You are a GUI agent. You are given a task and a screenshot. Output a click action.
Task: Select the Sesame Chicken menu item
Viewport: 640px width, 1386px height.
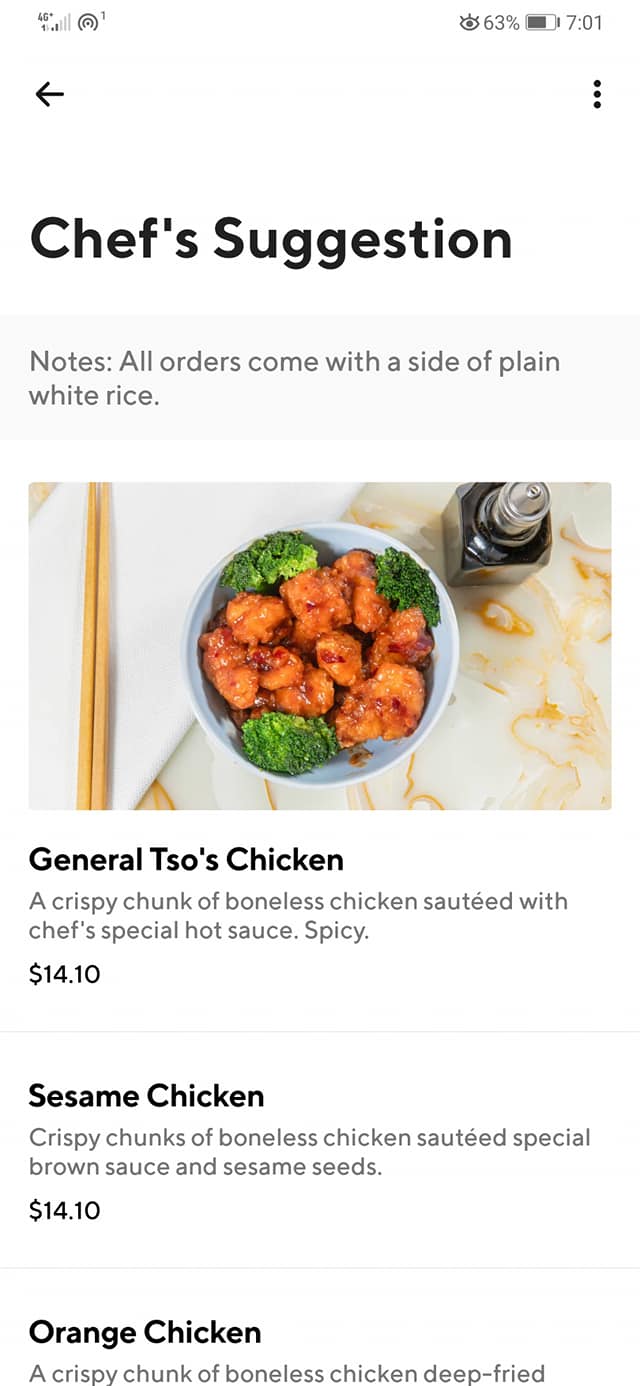point(146,1096)
